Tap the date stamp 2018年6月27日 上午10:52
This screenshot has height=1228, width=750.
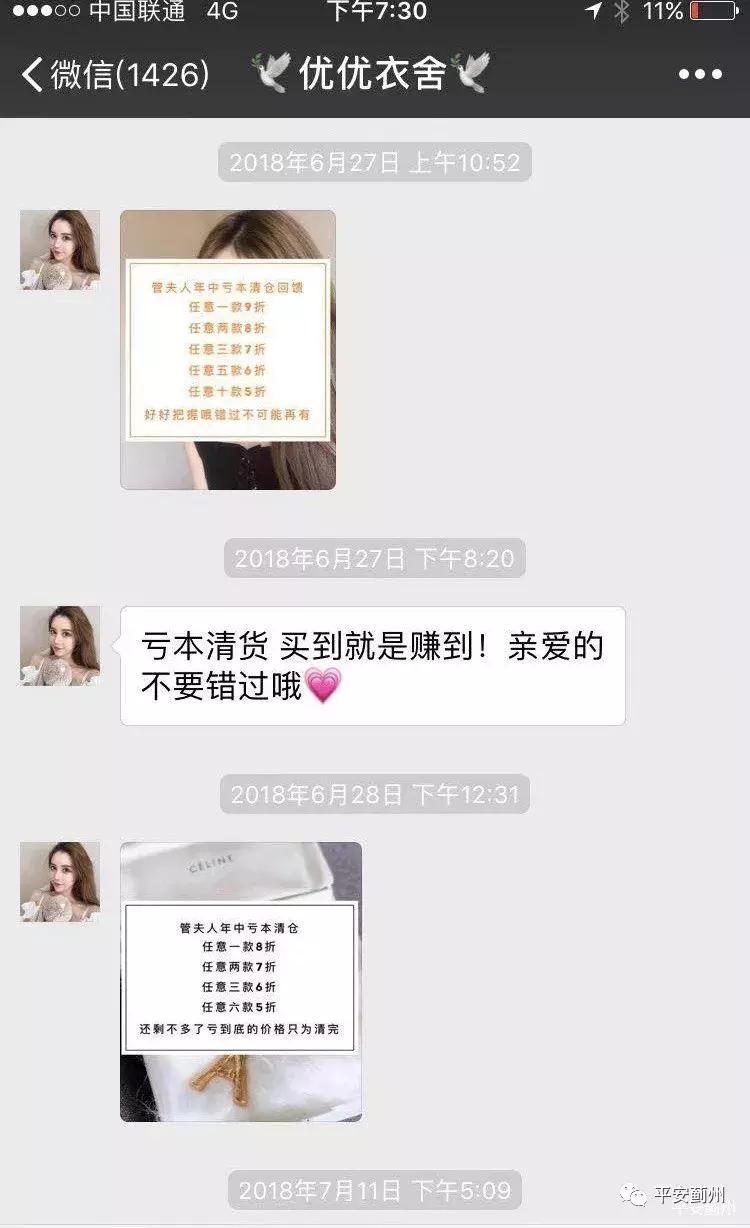pyautogui.click(x=375, y=160)
